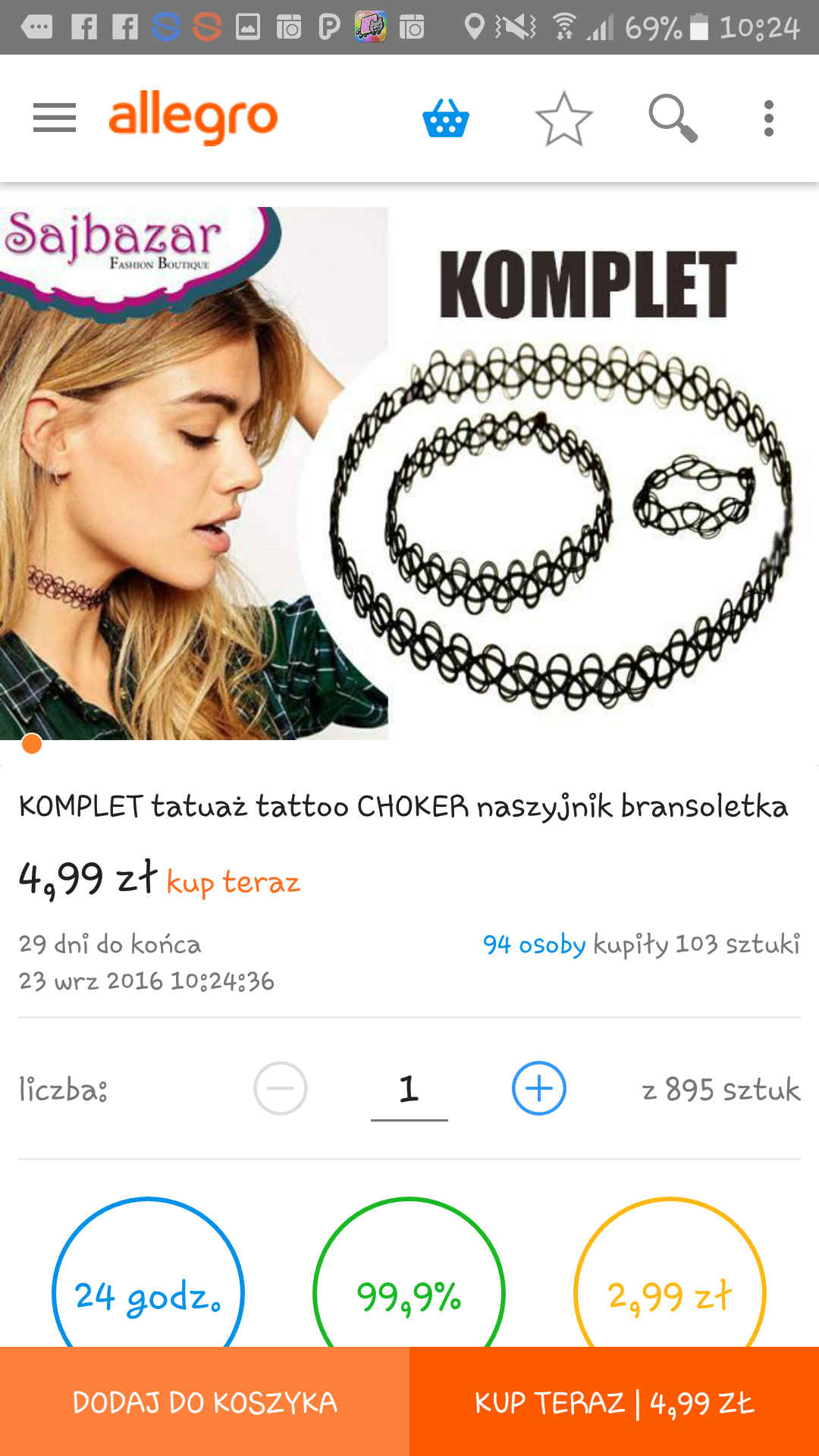Increase quantity with the plus button
Screen dimensions: 819x1456
(539, 1088)
